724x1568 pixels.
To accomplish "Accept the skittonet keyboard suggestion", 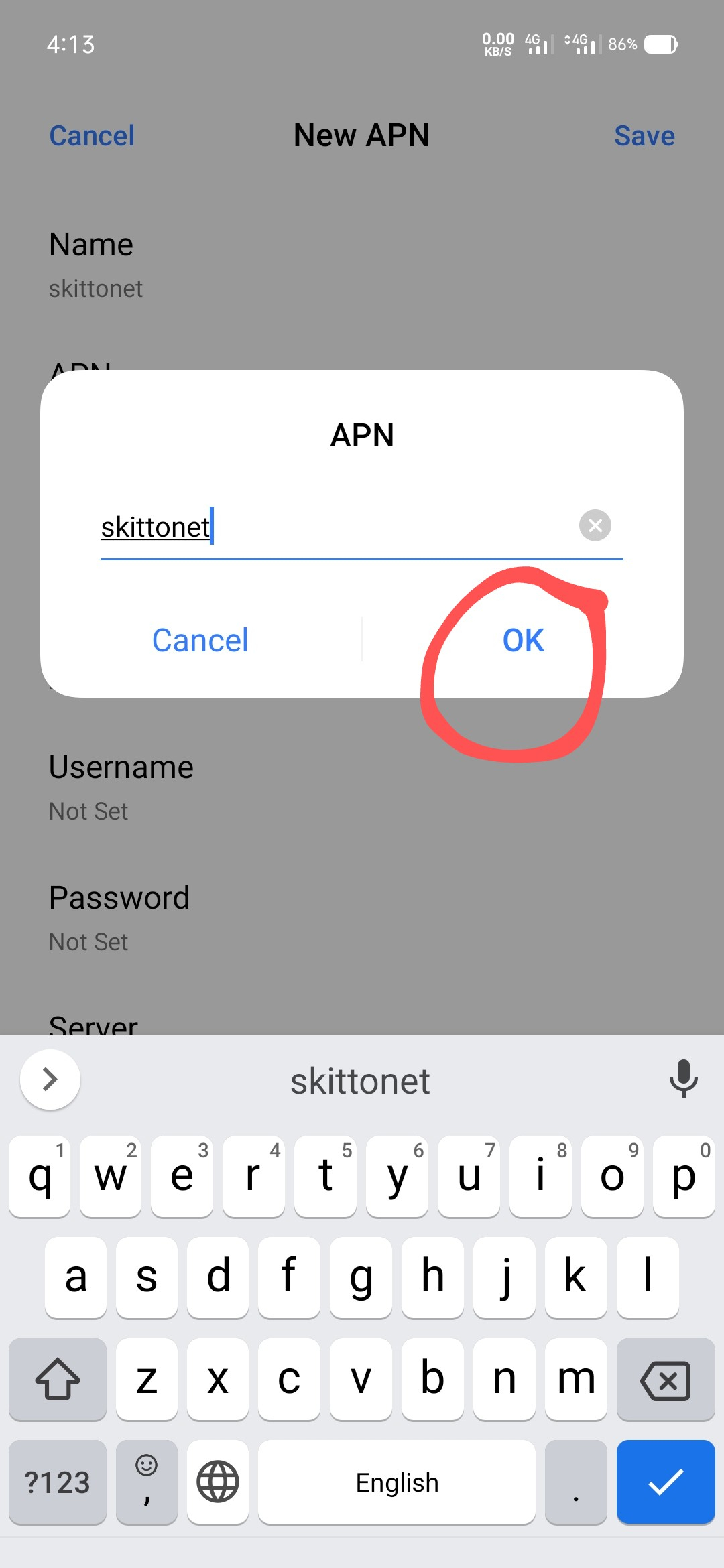I will 360,1081.
